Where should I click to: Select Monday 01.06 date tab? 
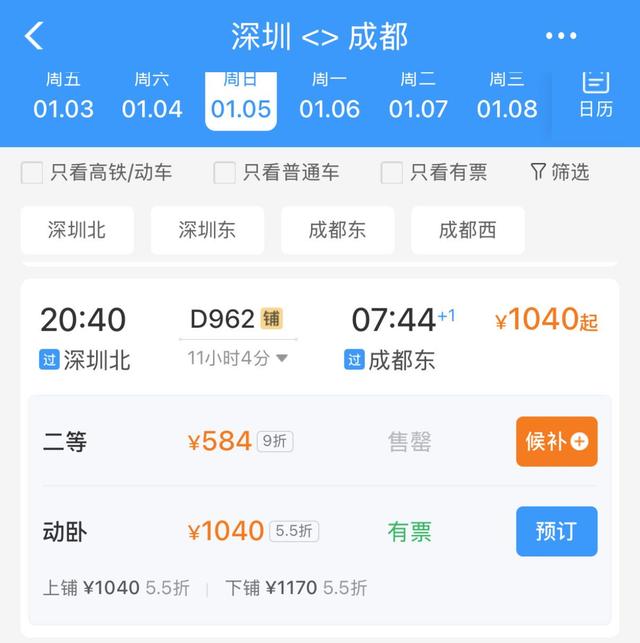pos(330,98)
